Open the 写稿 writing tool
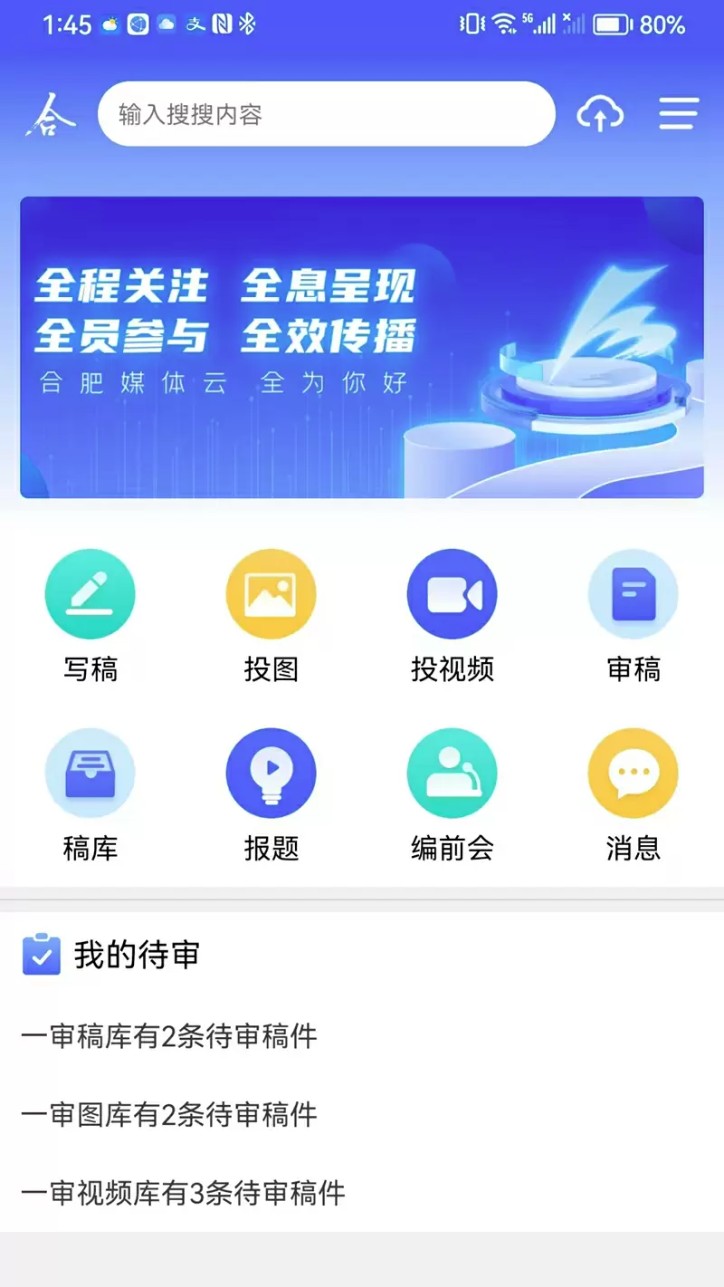This screenshot has width=724, height=1287. tap(90, 593)
